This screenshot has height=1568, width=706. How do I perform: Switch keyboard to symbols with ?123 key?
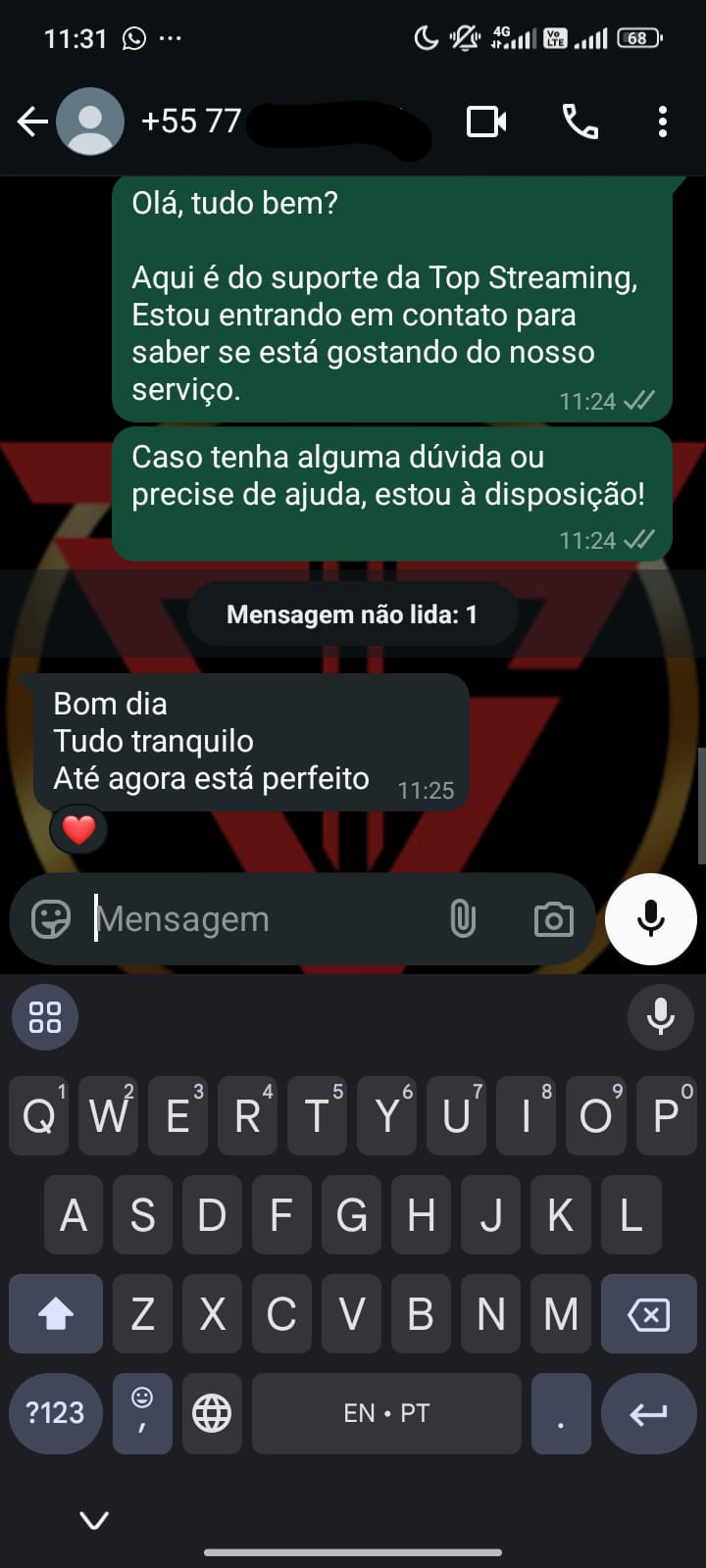coord(54,1412)
